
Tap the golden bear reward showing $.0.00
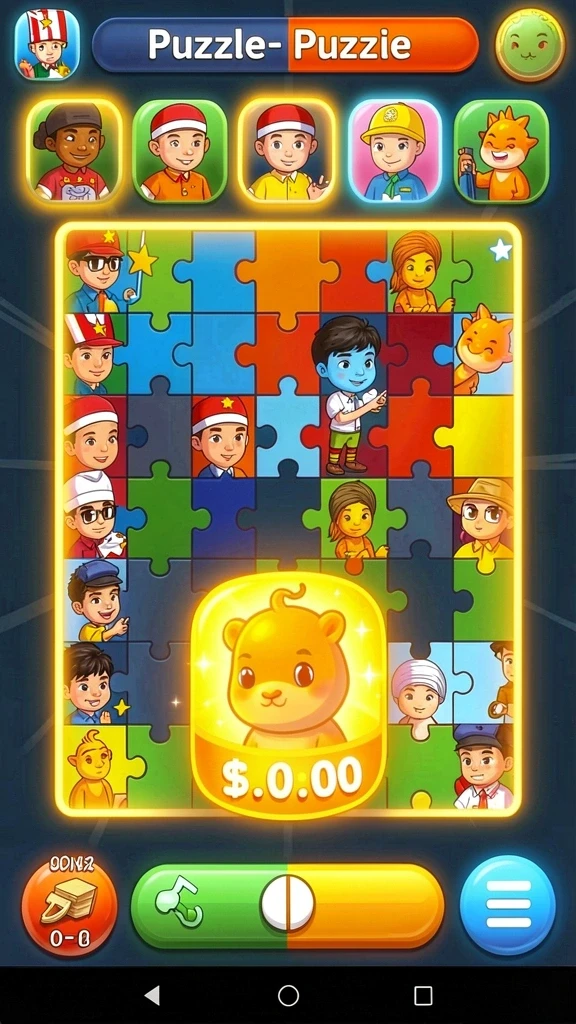289,696
